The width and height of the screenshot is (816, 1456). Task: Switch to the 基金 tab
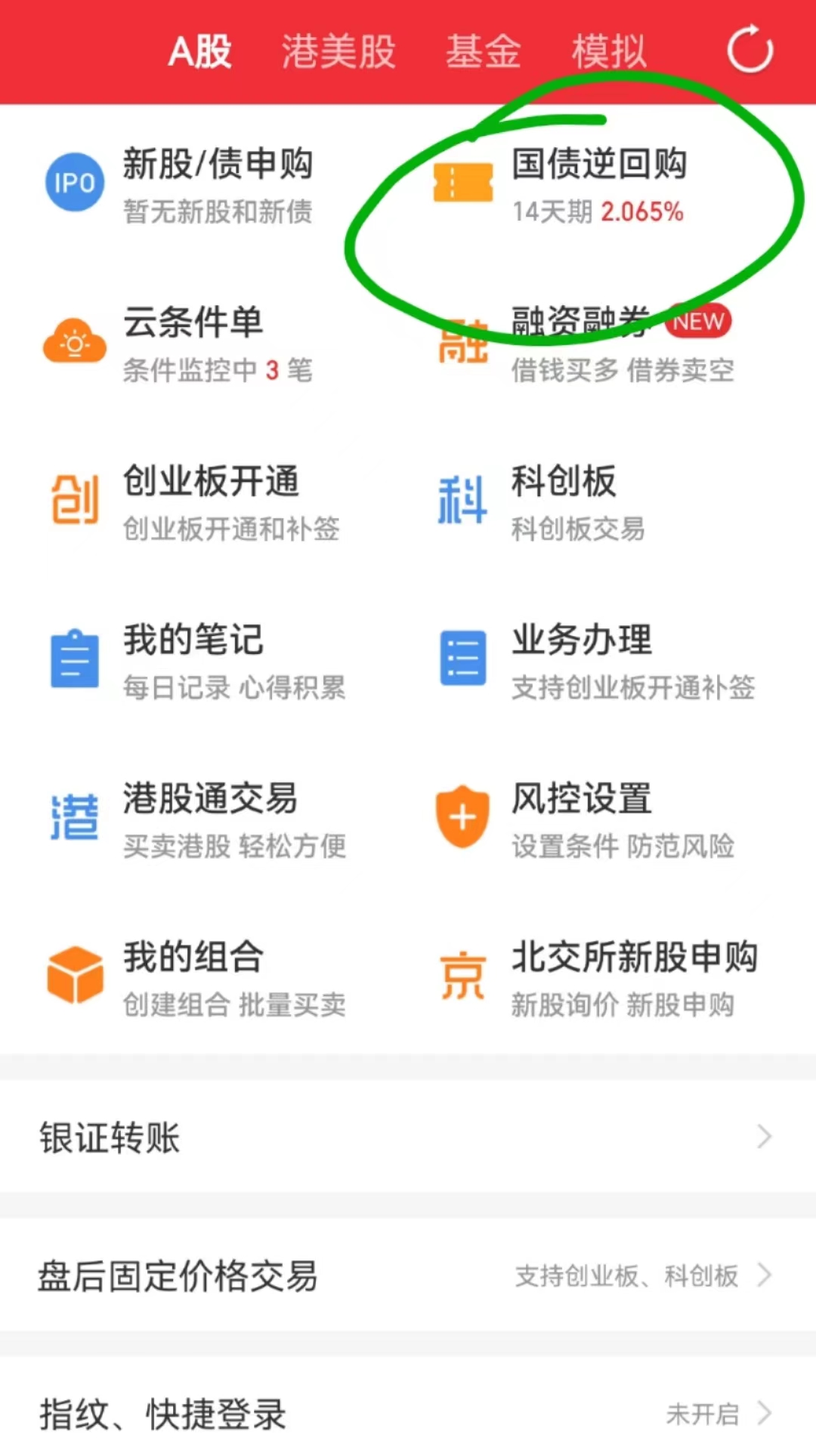tap(484, 51)
